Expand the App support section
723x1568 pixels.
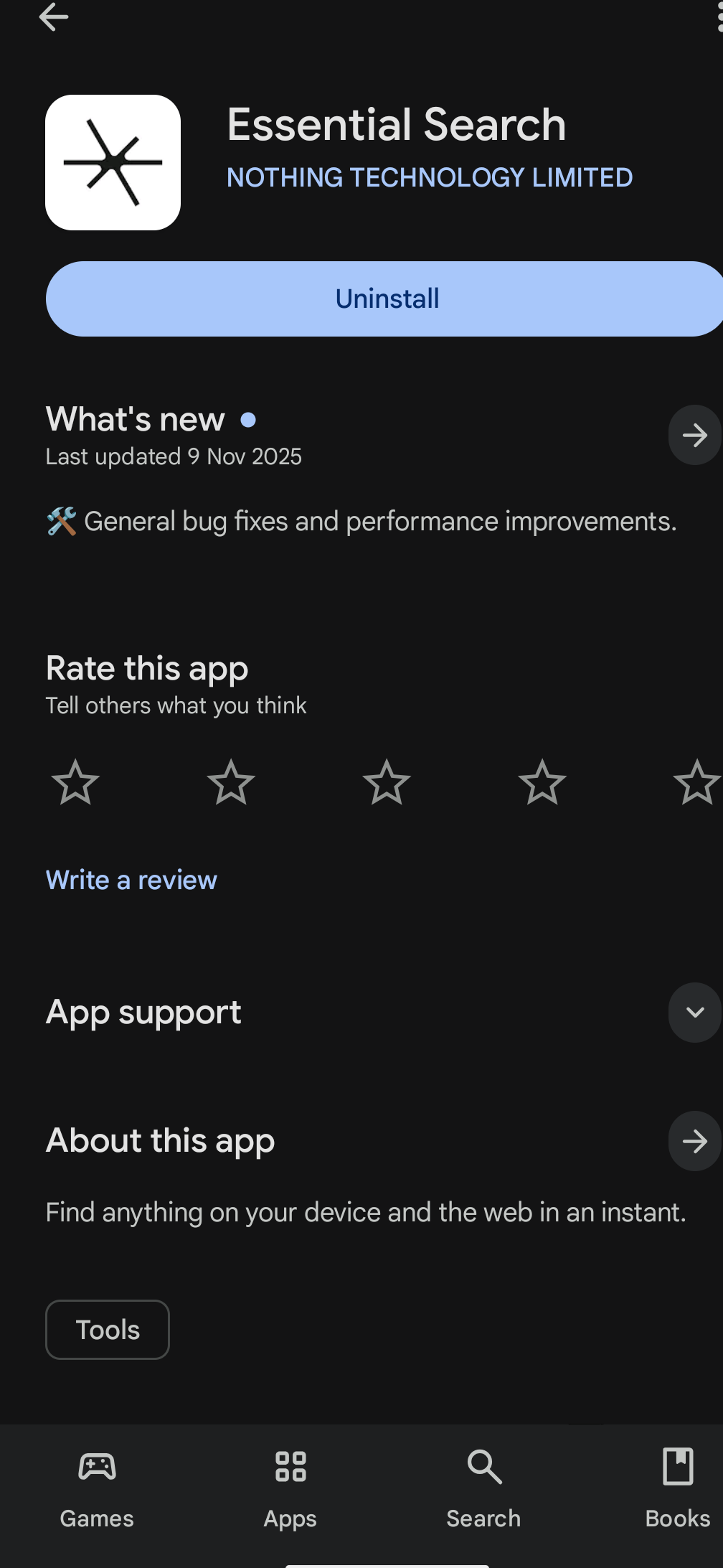point(694,1012)
